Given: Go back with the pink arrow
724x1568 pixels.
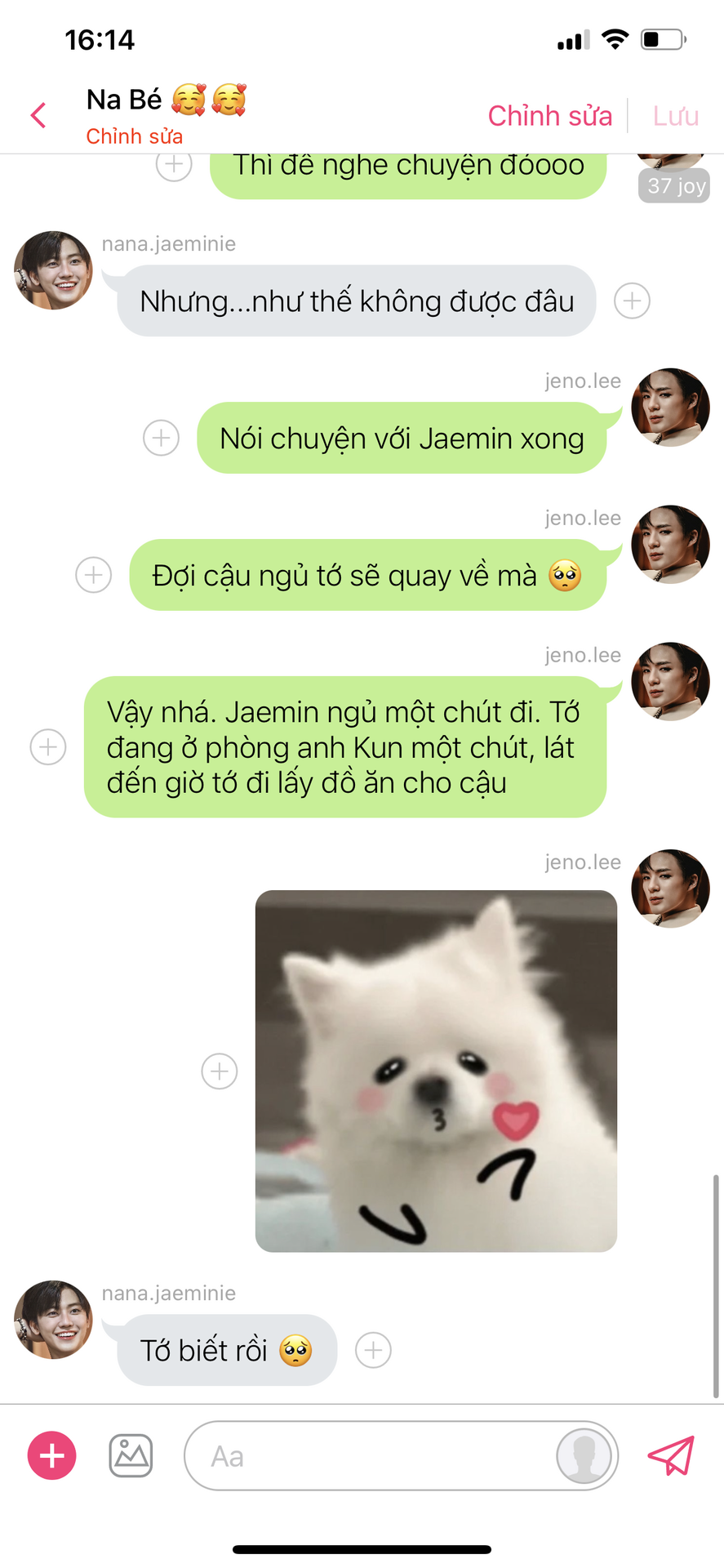Looking at the screenshot, I should 38,115.
